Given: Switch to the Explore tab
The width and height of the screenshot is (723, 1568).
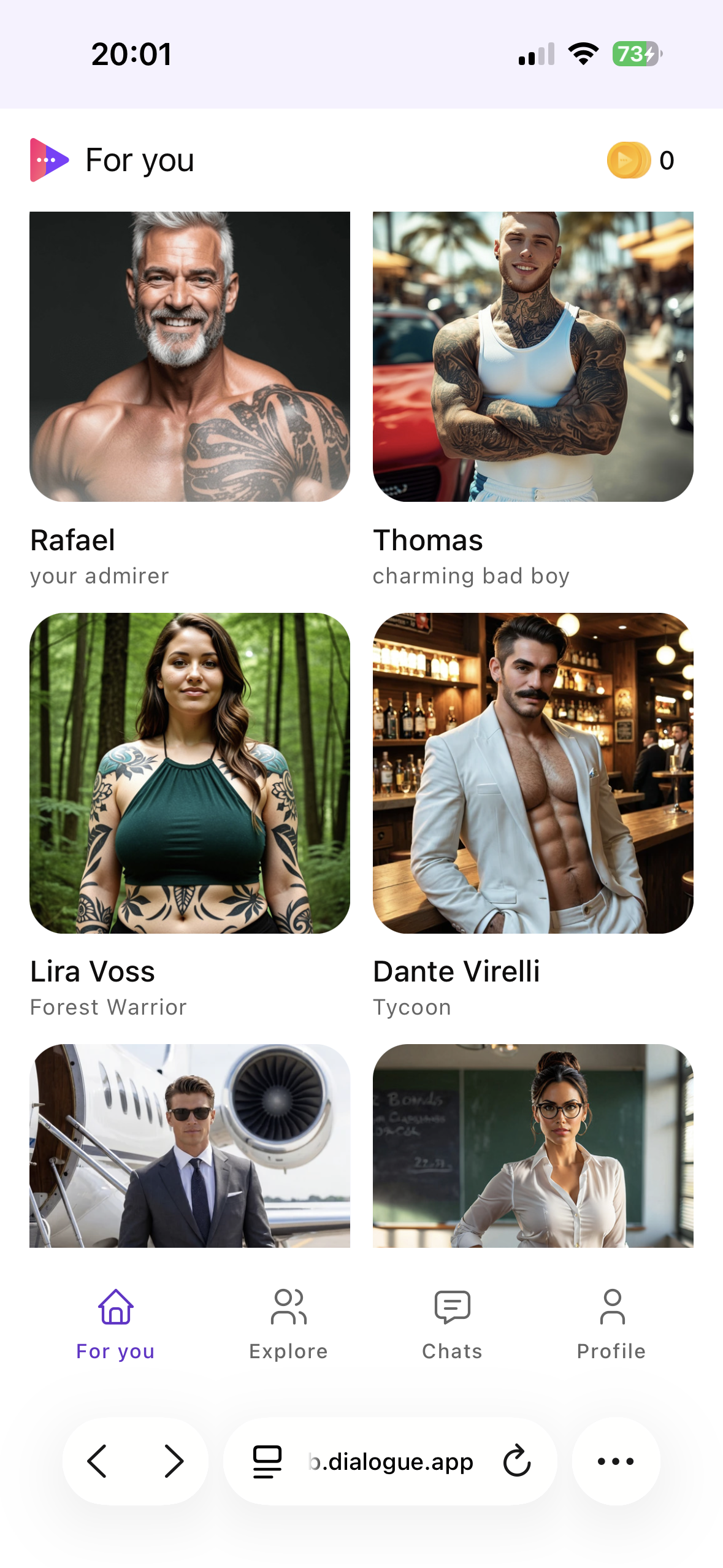Looking at the screenshot, I should coord(288,1325).
